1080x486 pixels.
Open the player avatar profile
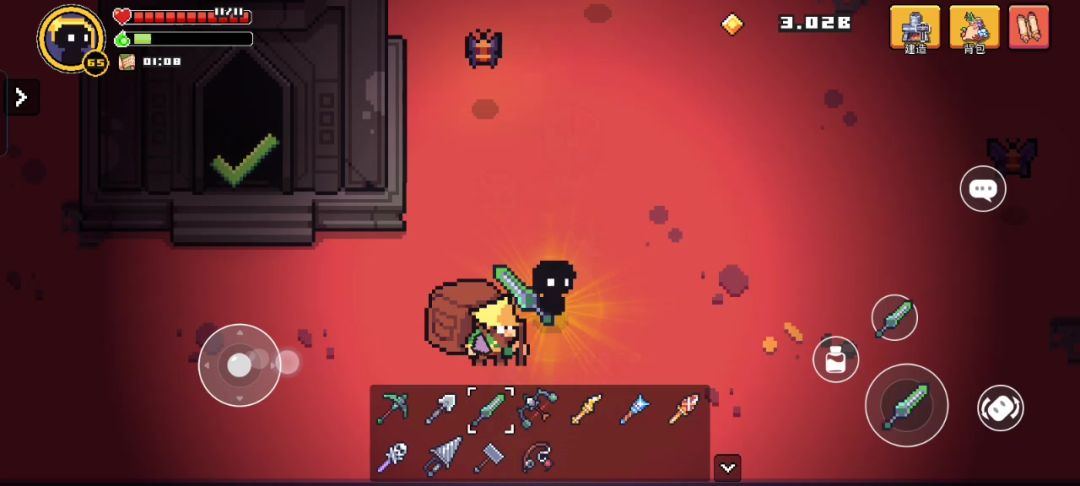tap(70, 38)
